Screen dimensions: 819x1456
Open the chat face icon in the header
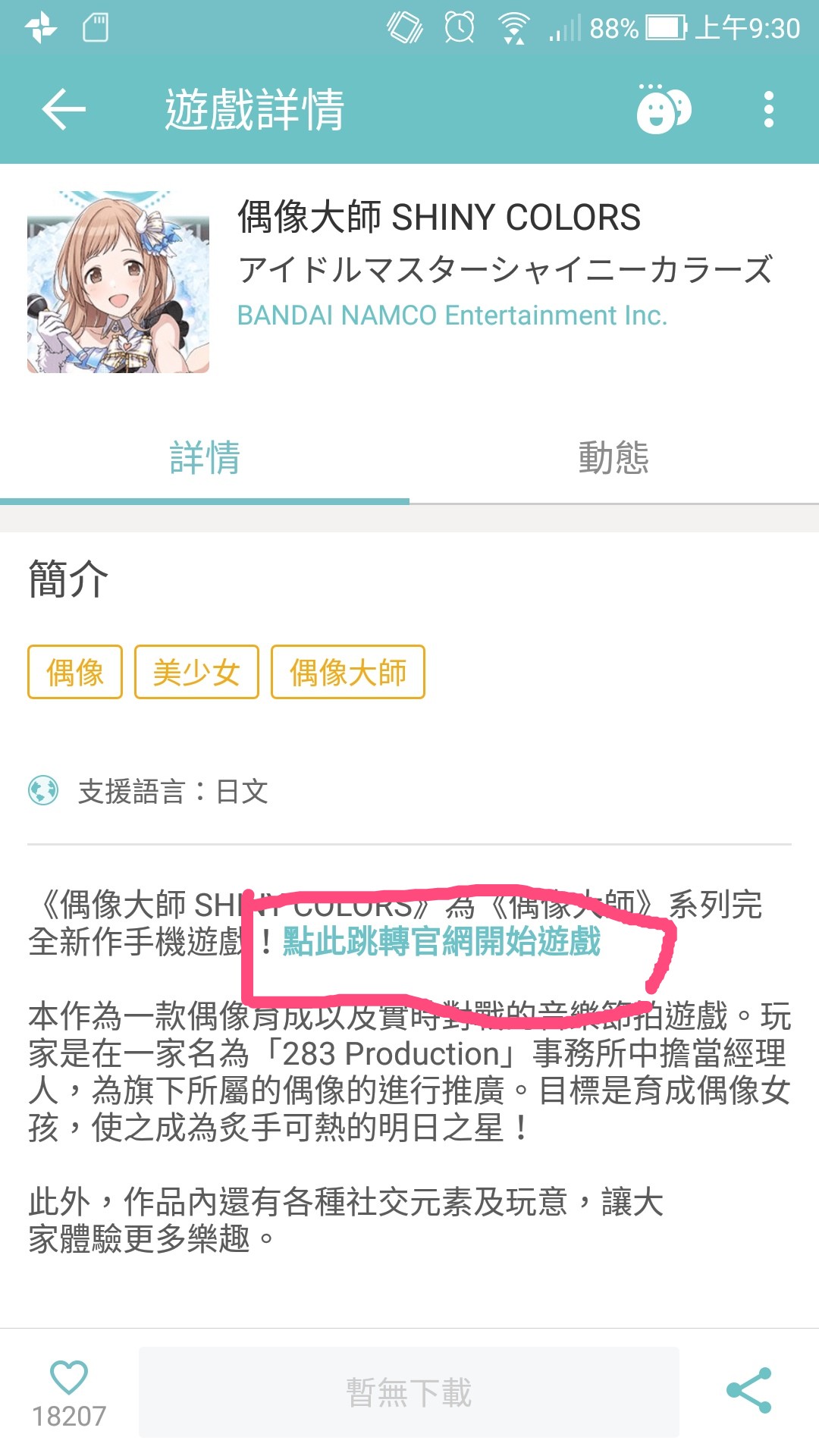664,109
